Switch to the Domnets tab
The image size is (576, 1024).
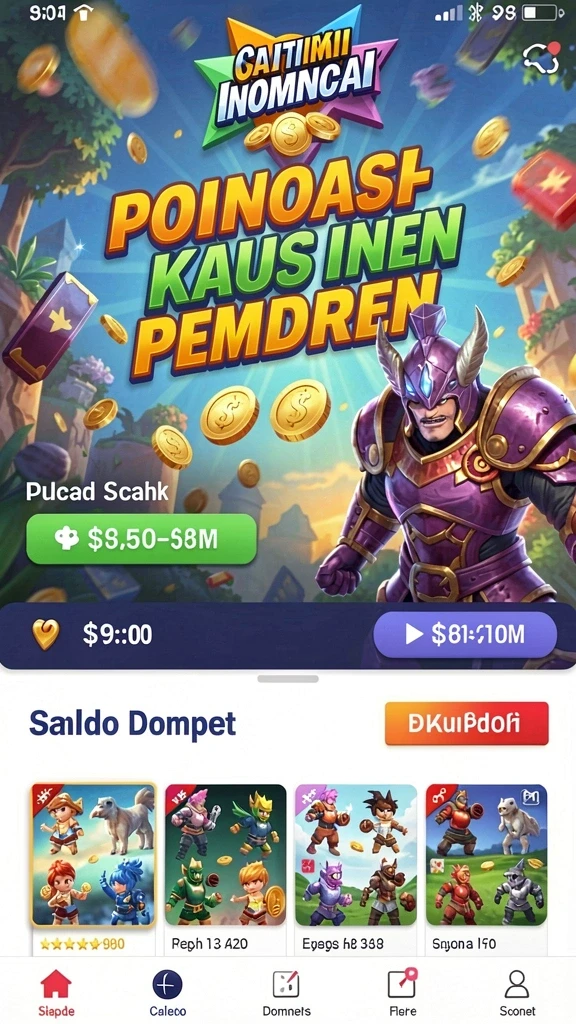pyautogui.click(x=286, y=993)
